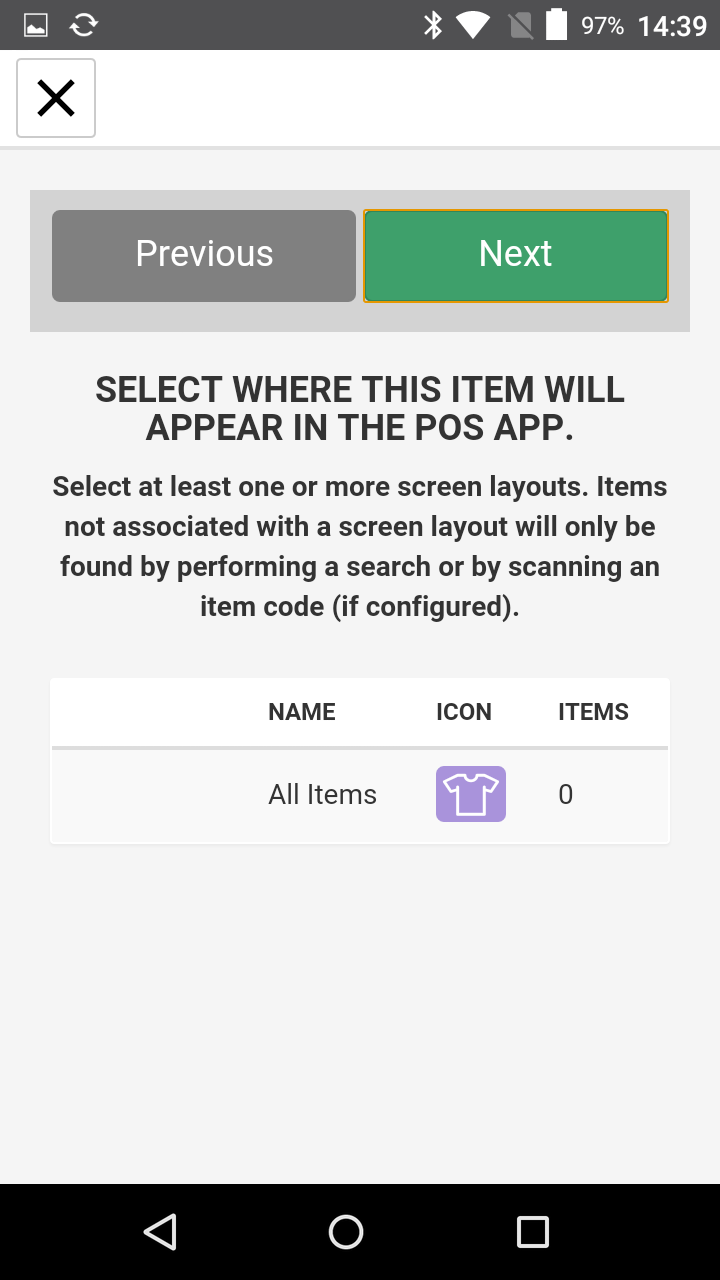Tap the battery indicator icon
The image size is (720, 1280).
pos(556,25)
